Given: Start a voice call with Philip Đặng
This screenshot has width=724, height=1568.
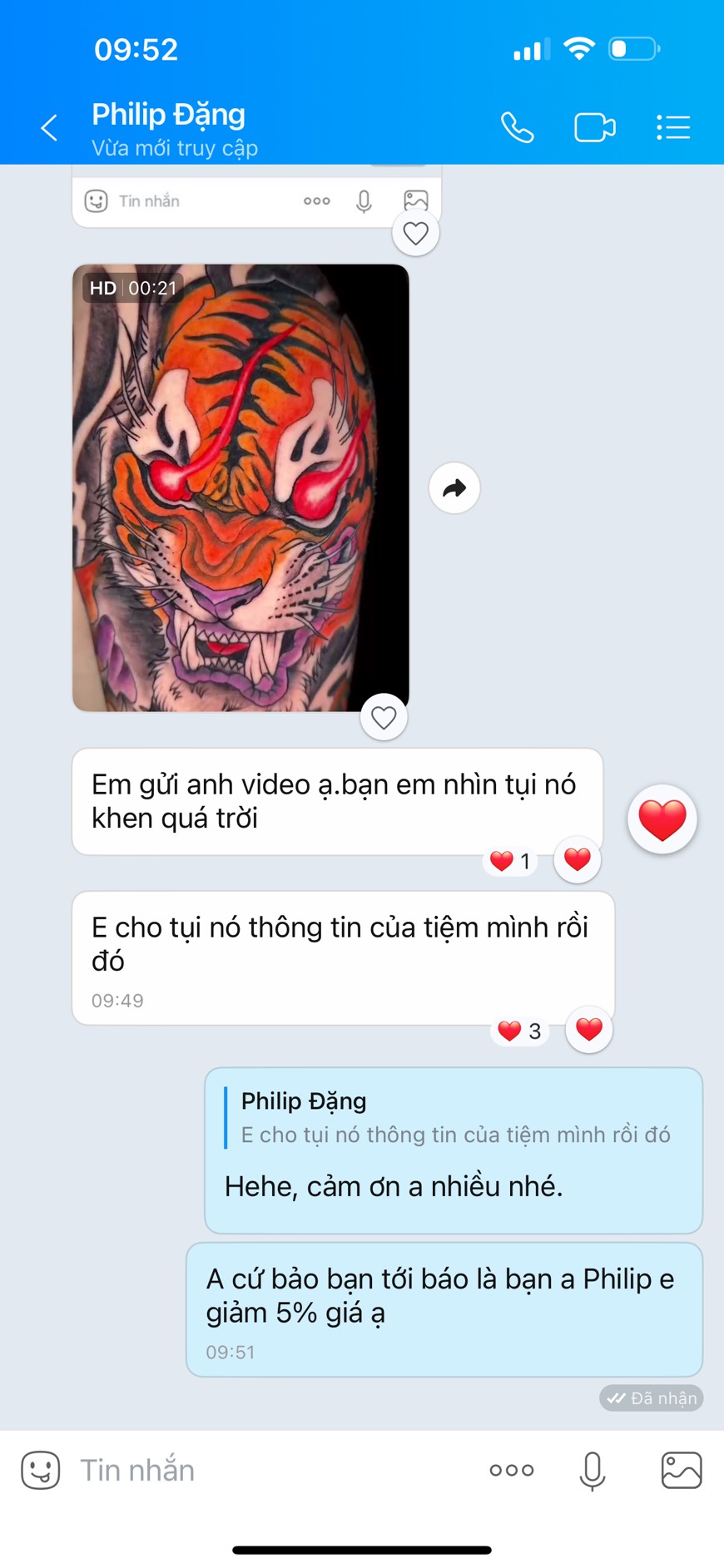Looking at the screenshot, I should click(x=517, y=128).
